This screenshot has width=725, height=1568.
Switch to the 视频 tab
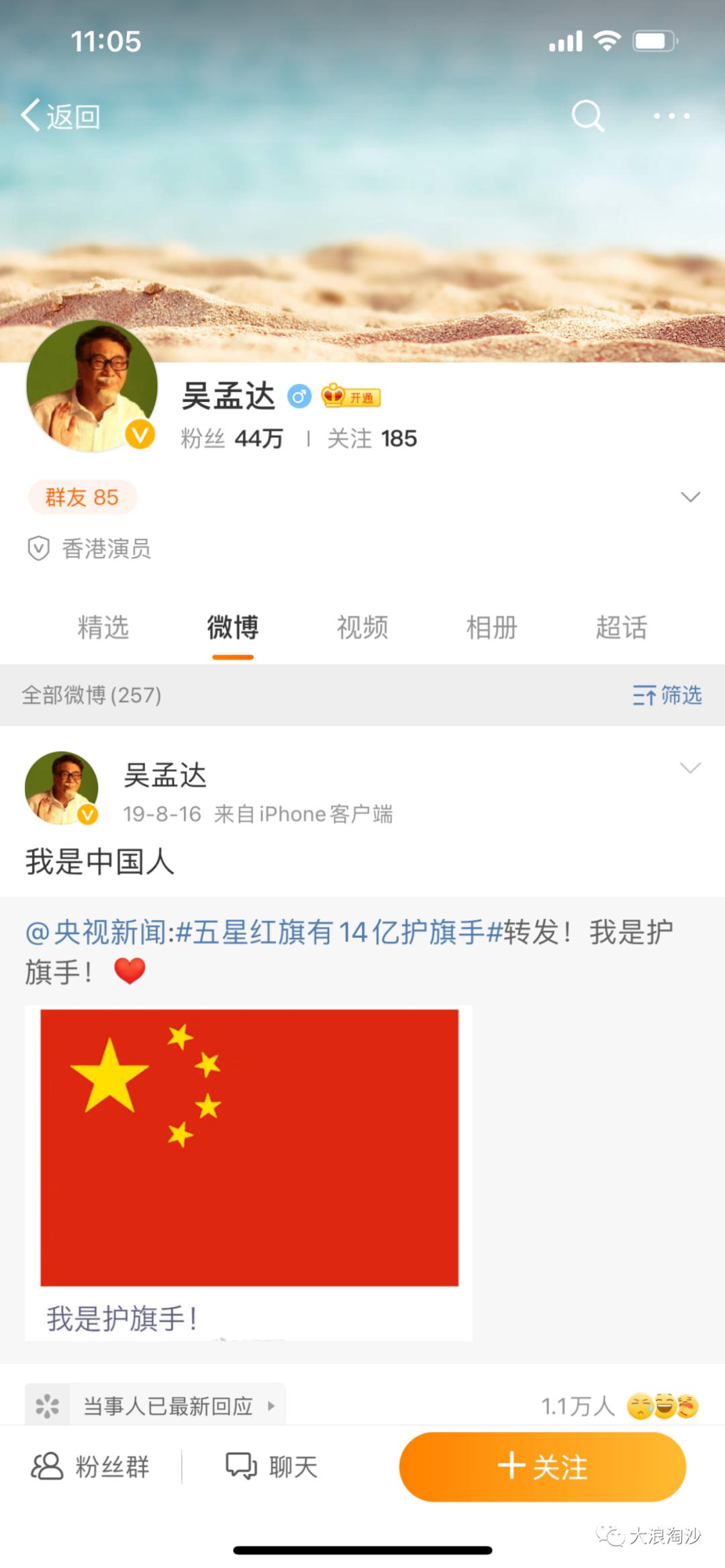362,628
